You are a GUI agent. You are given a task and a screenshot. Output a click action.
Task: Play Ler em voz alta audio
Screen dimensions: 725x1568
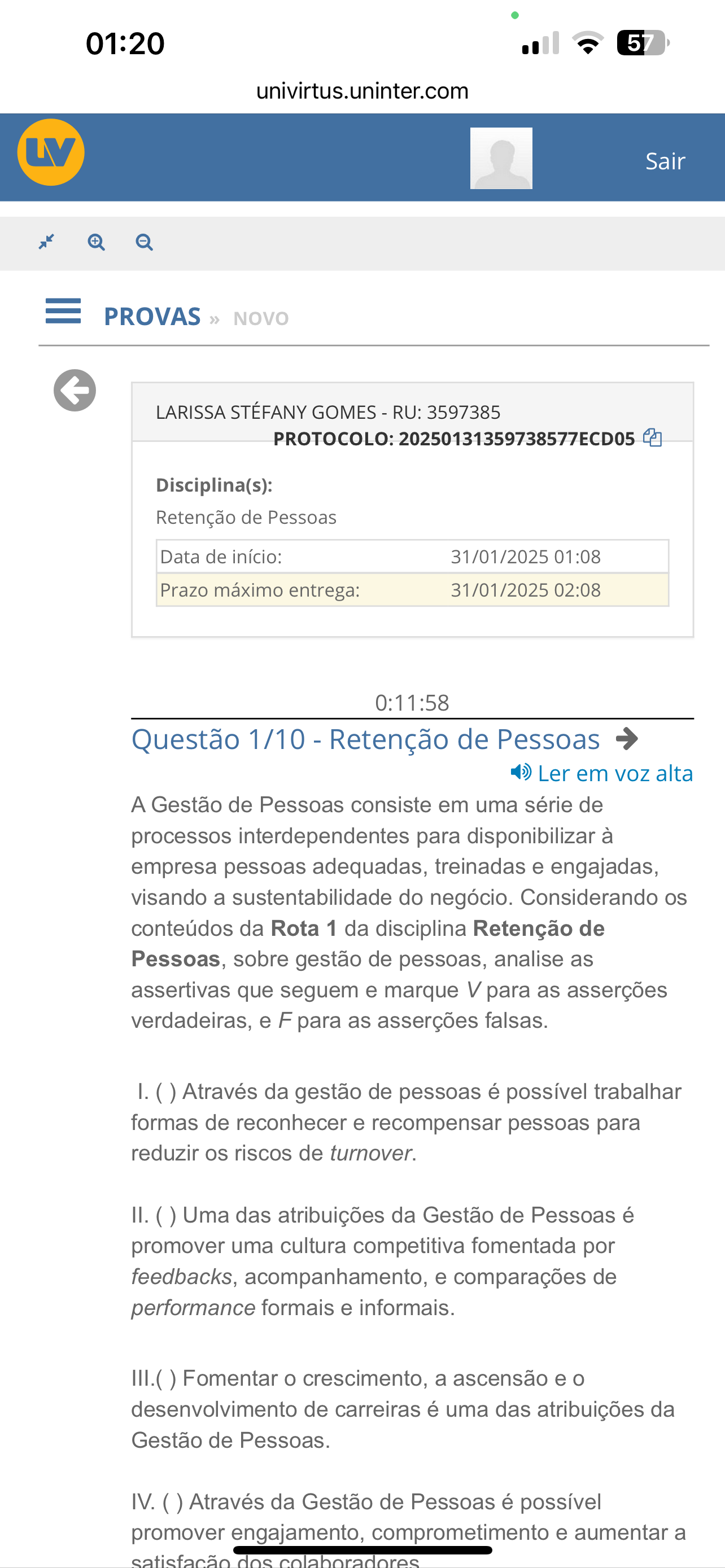[601, 773]
